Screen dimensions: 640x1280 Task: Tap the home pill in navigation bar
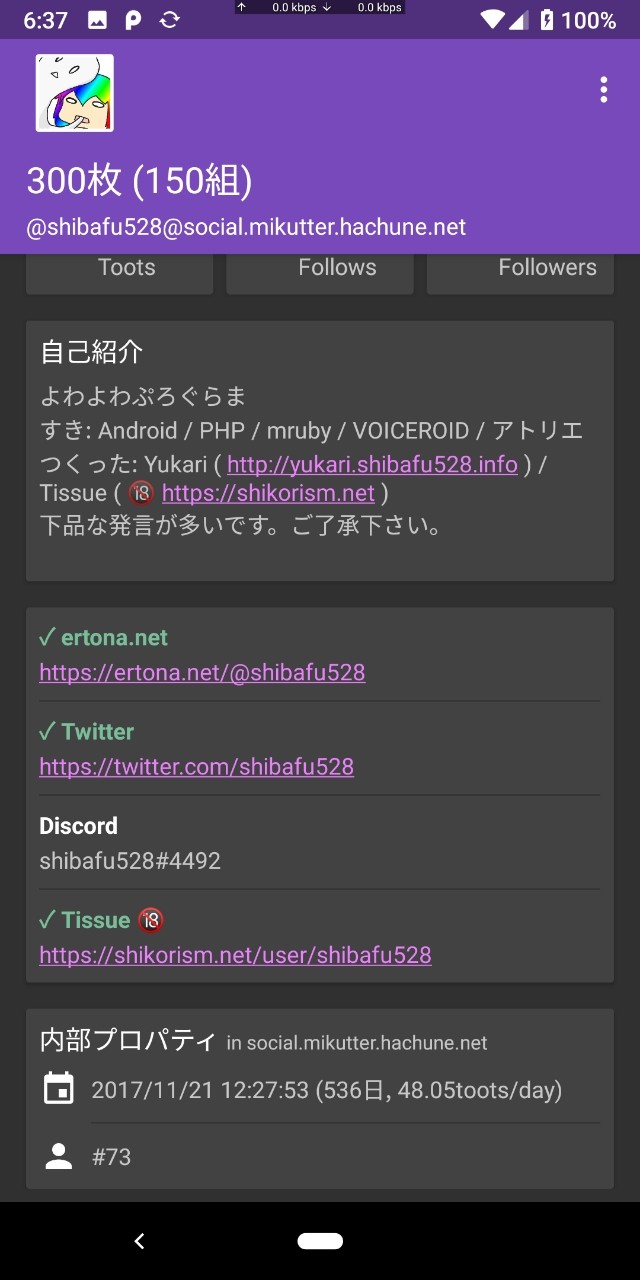coord(320,1241)
